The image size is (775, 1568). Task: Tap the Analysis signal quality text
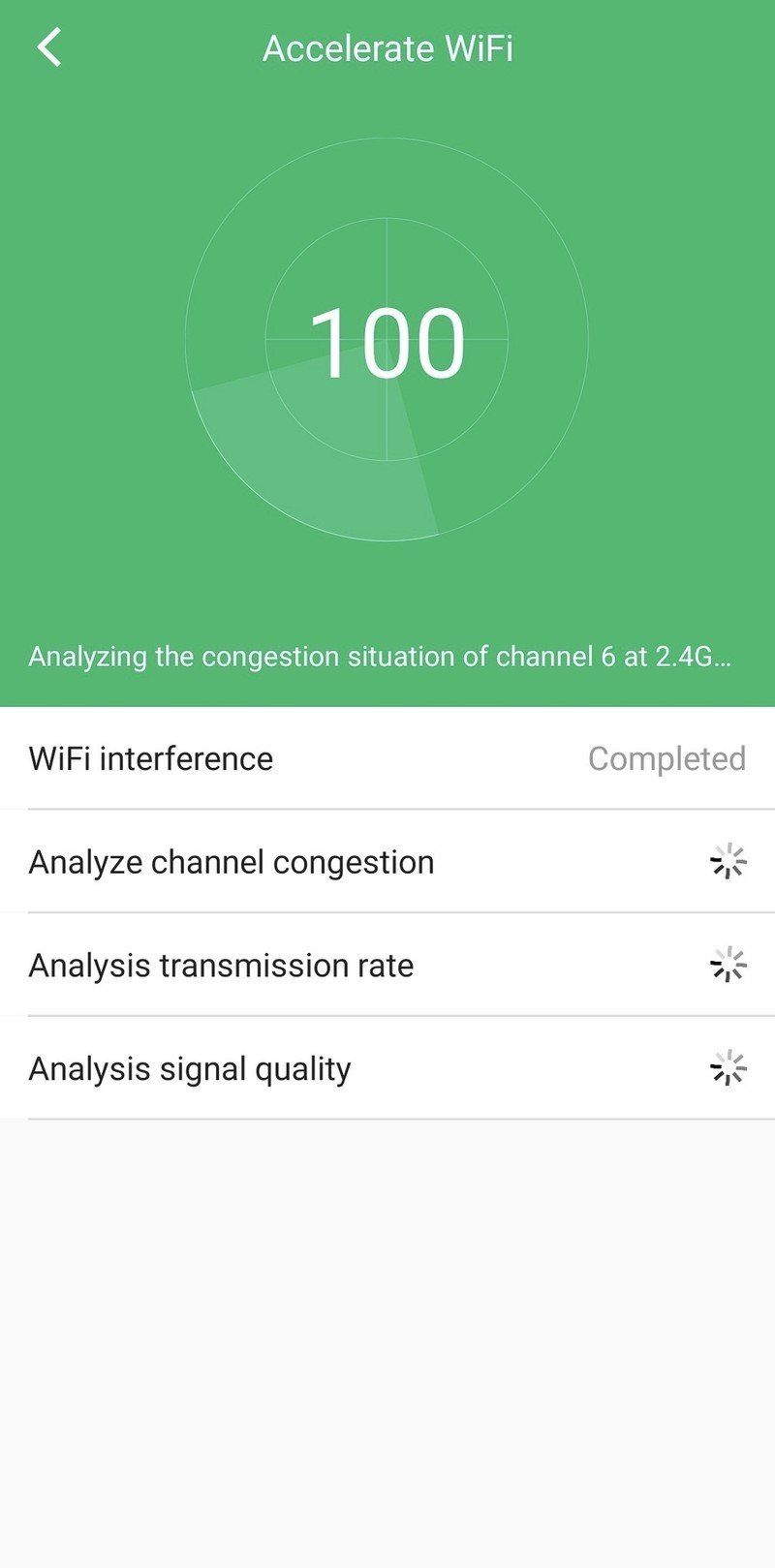point(191,1068)
